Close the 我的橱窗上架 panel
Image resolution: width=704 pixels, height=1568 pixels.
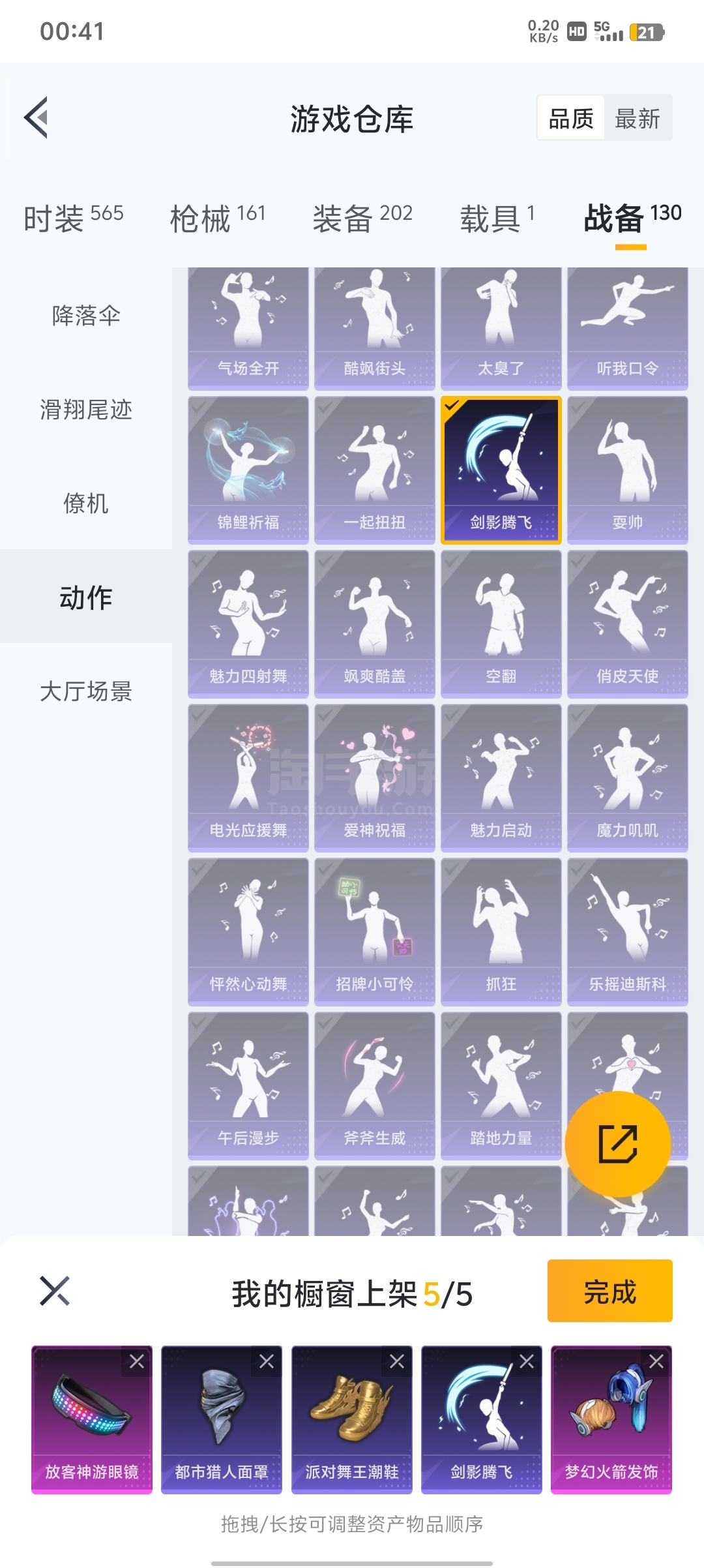click(x=55, y=1291)
